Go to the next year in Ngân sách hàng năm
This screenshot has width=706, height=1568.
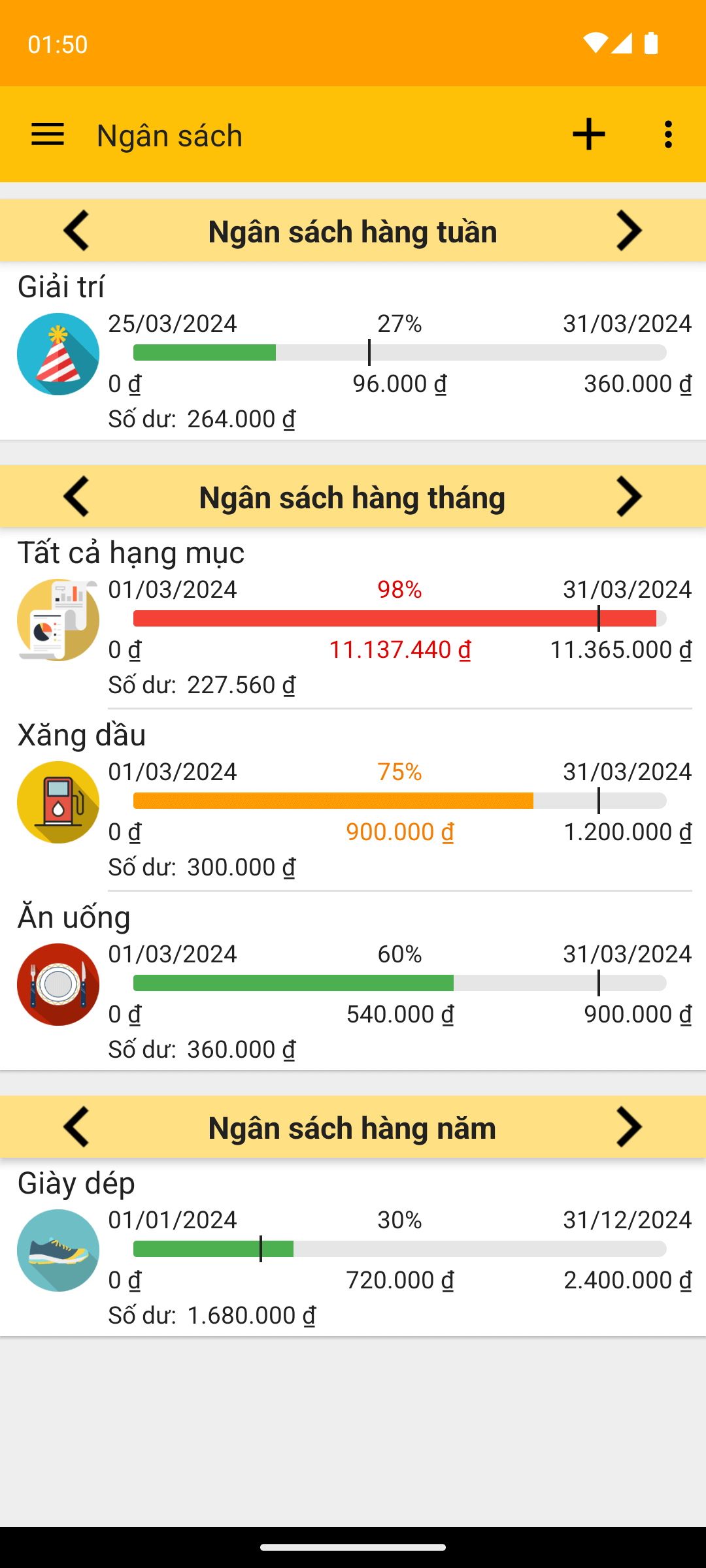[630, 1127]
